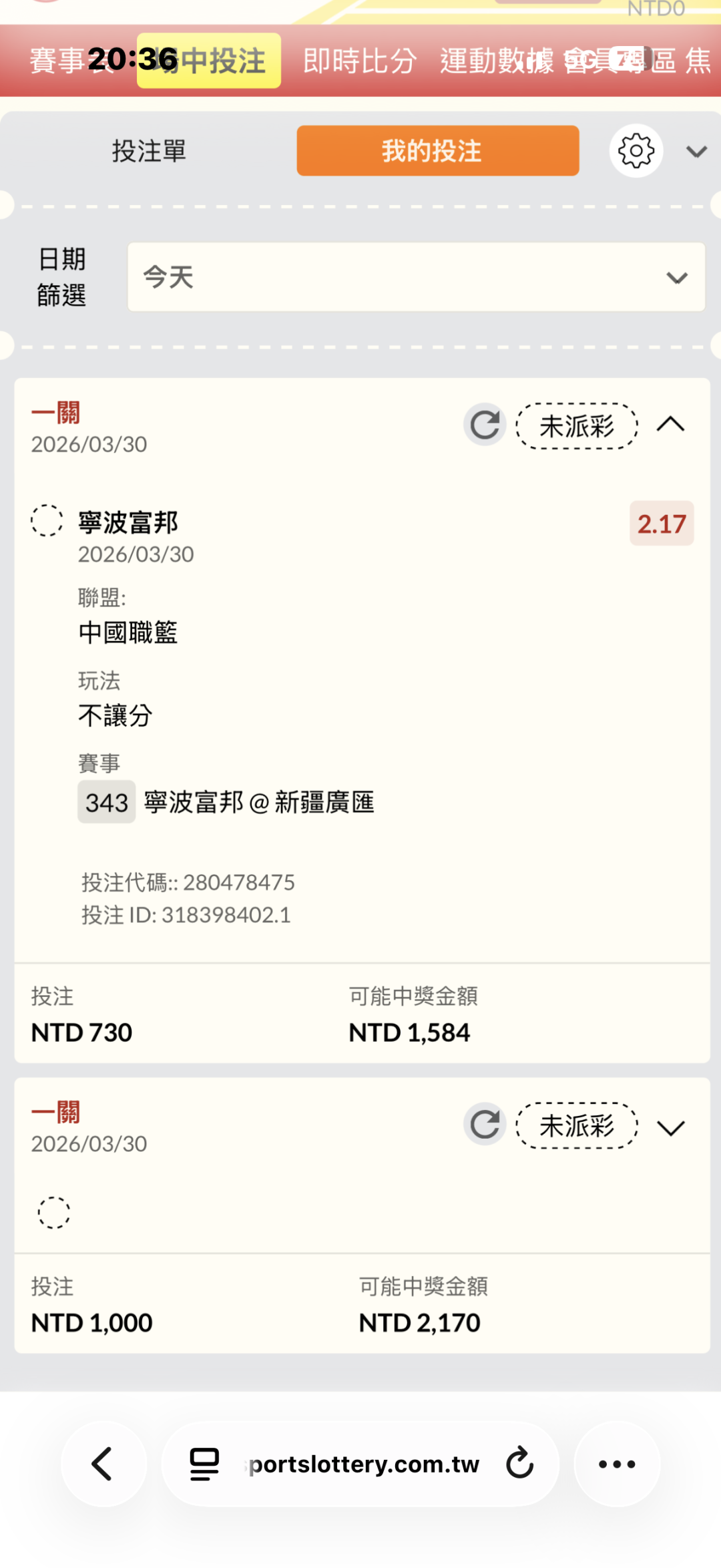Switch to the 投注單 tab
The width and height of the screenshot is (721, 1568).
(149, 151)
